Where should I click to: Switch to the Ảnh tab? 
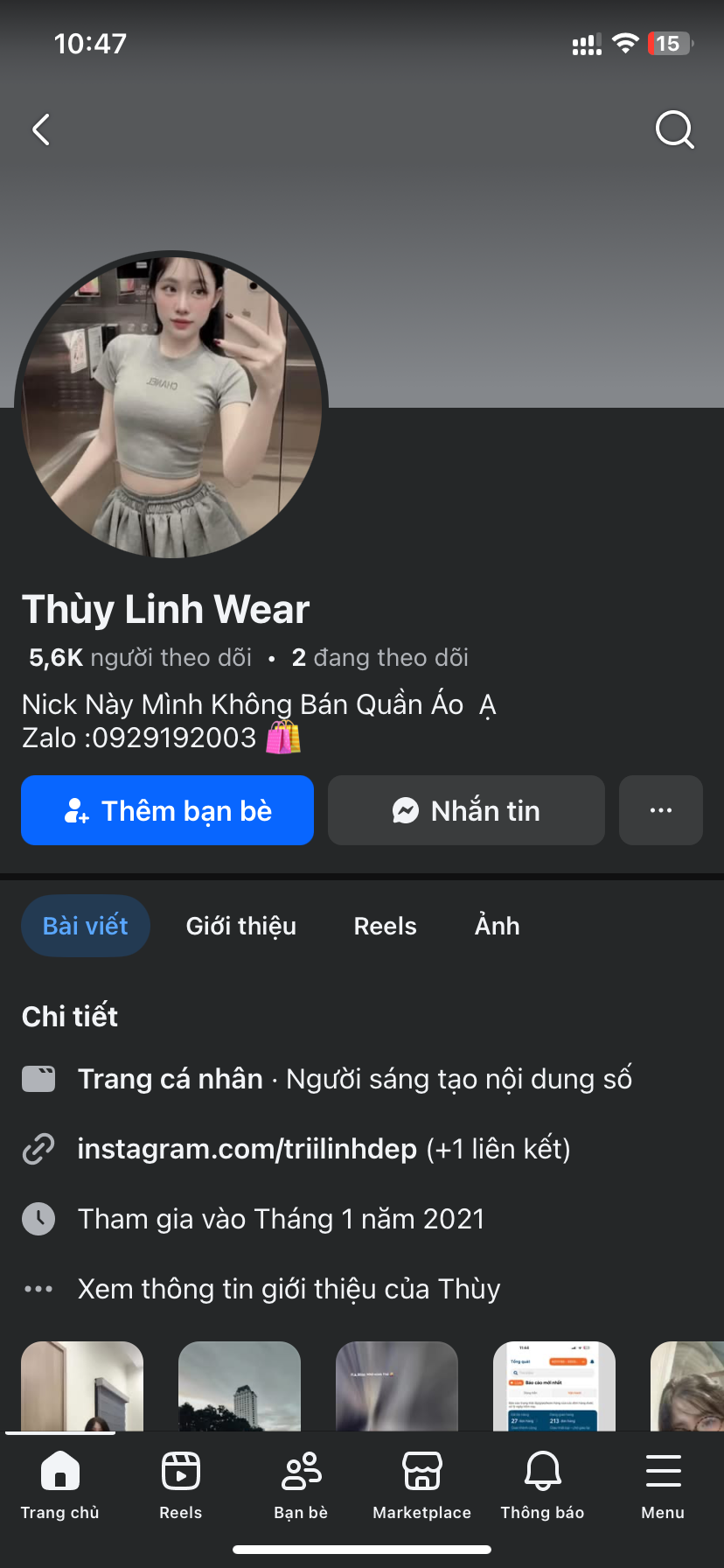point(497,926)
